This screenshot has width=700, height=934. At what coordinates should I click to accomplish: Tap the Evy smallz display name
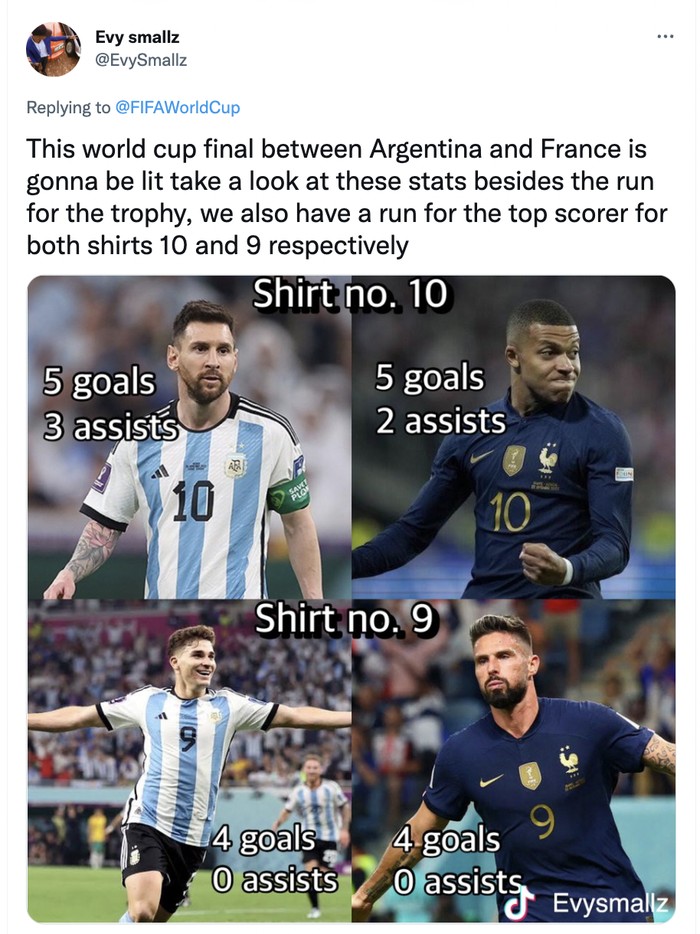click(137, 37)
